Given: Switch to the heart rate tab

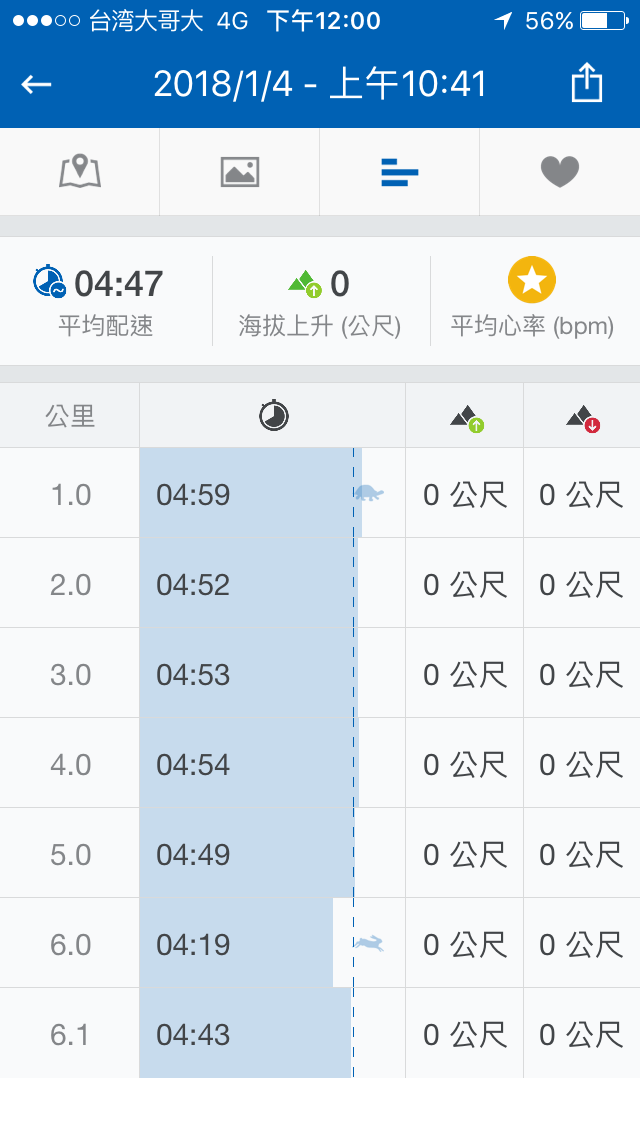Looking at the screenshot, I should pos(560,172).
